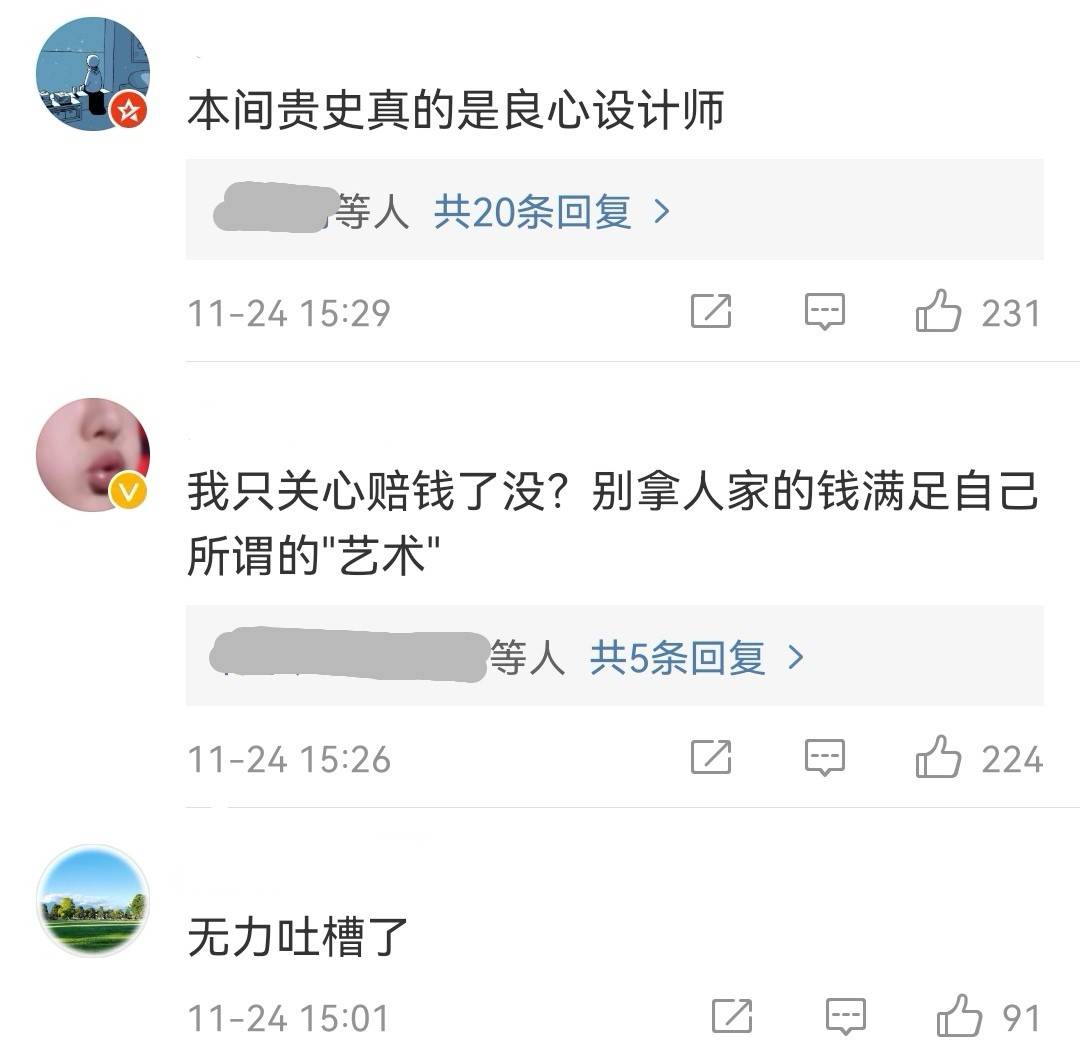This screenshot has width=1080, height=1058.
Task: Open the avatar beside 我只关心赔钱了没 comment
Action: point(92,454)
